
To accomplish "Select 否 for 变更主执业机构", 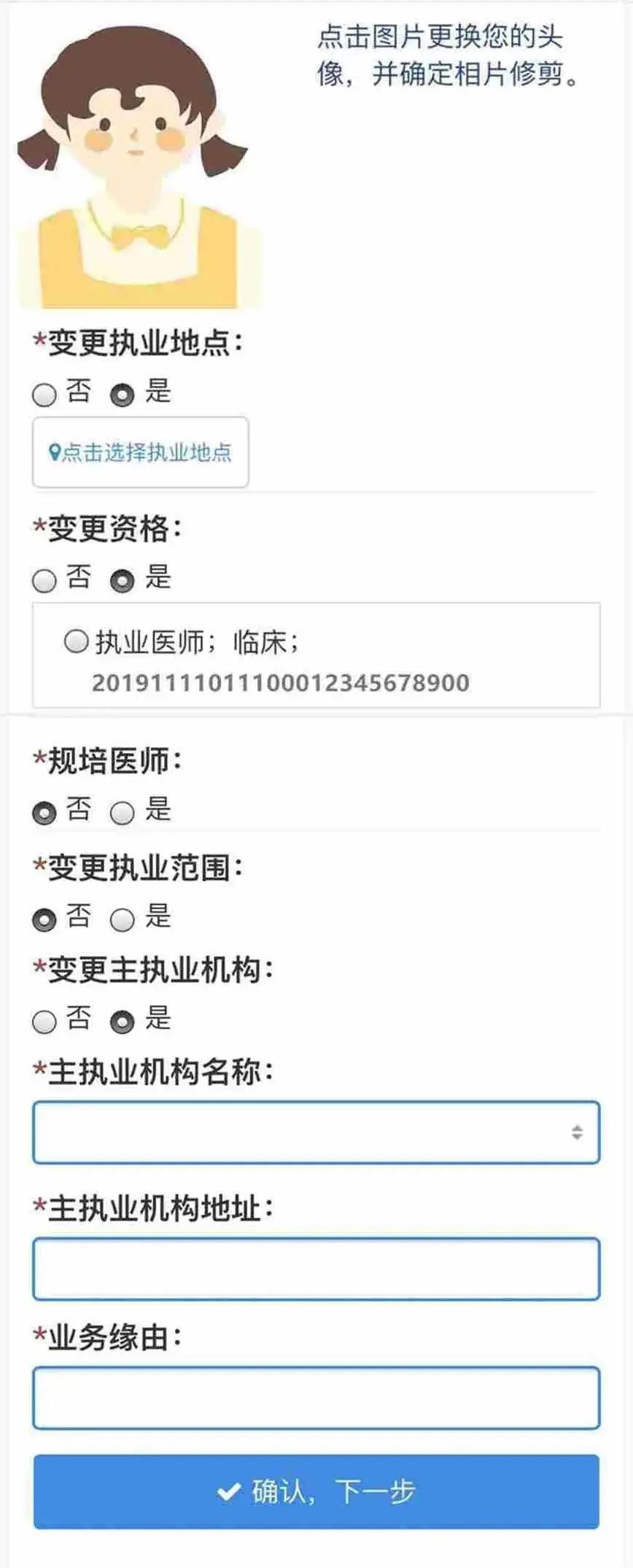I will [x=44, y=1021].
